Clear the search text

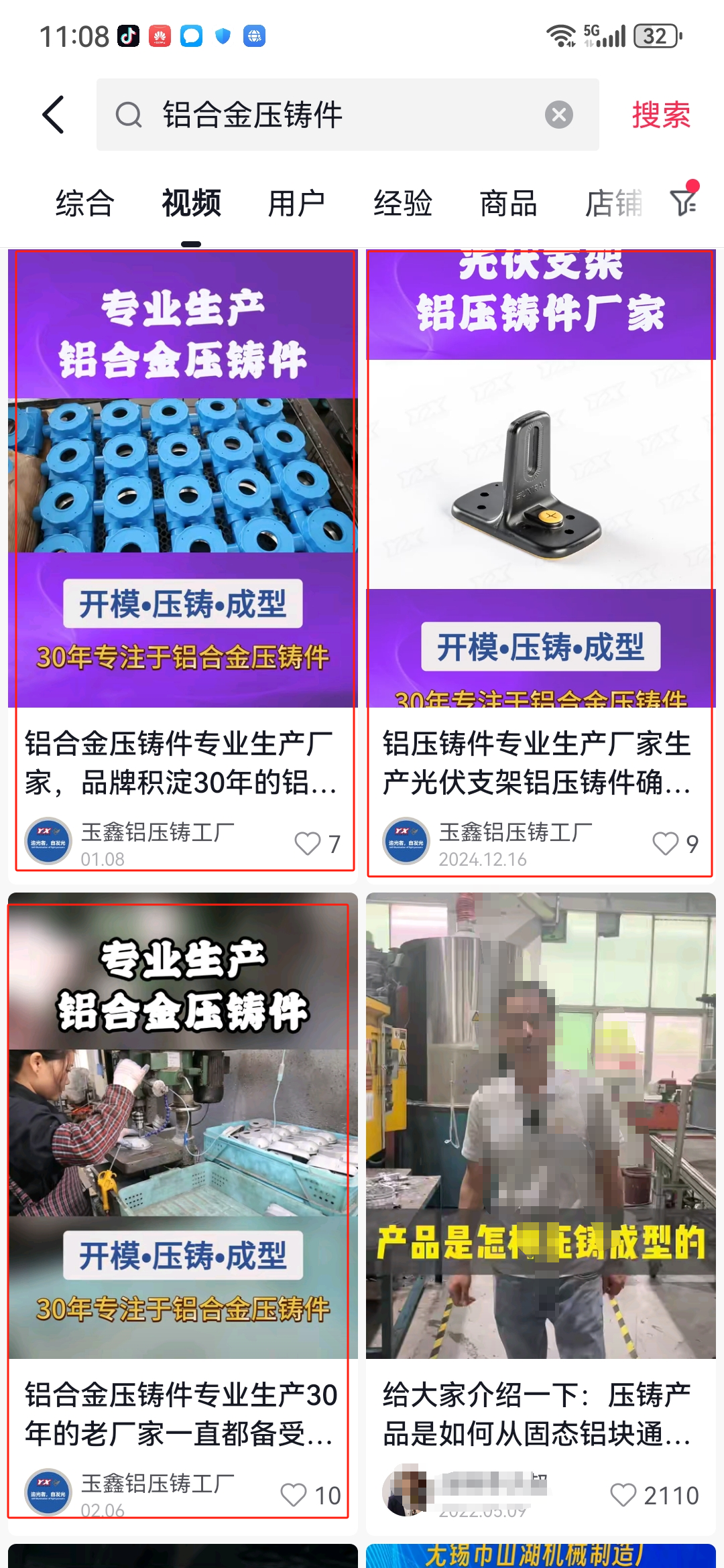click(x=558, y=115)
